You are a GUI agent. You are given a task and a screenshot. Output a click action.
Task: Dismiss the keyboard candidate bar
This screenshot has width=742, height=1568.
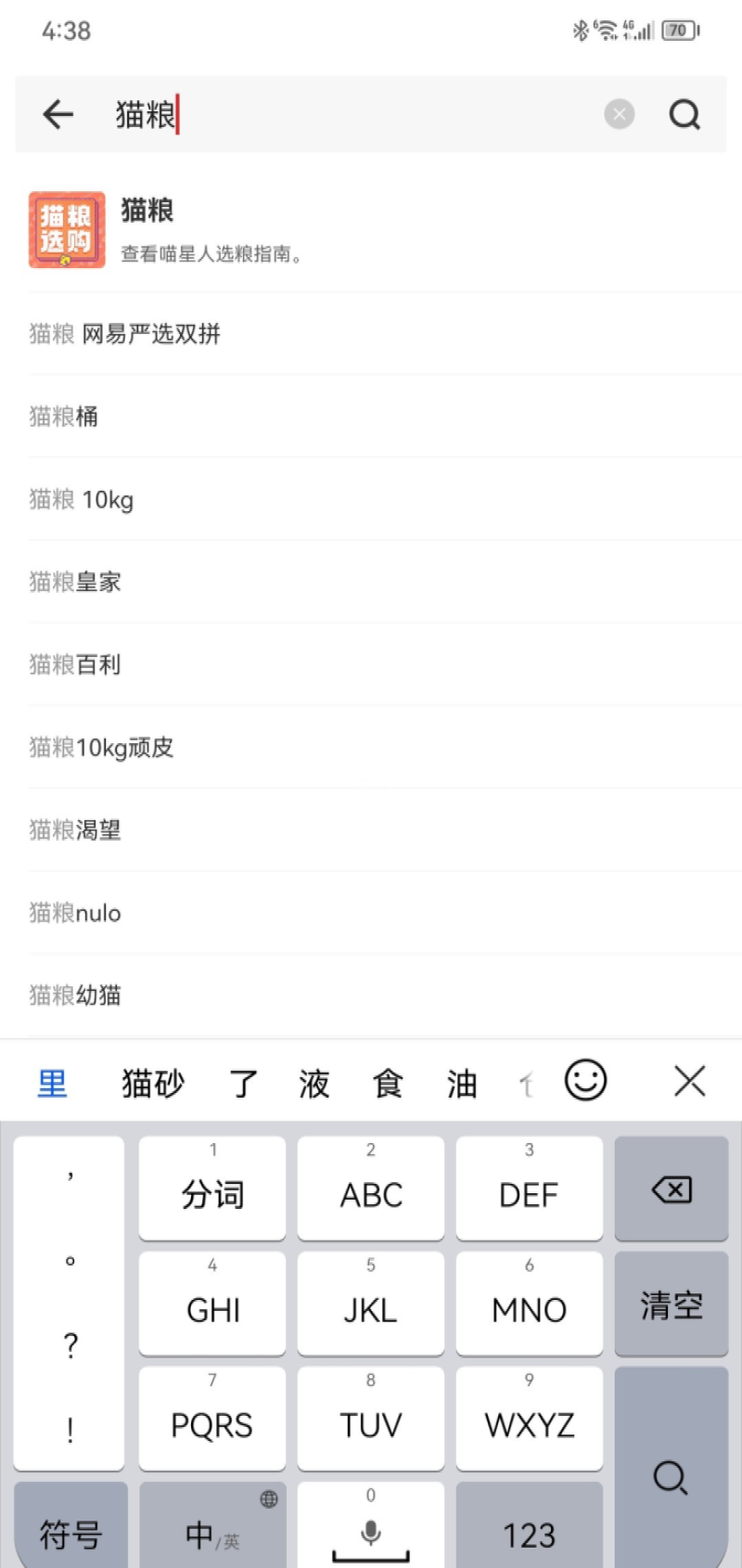click(689, 1081)
